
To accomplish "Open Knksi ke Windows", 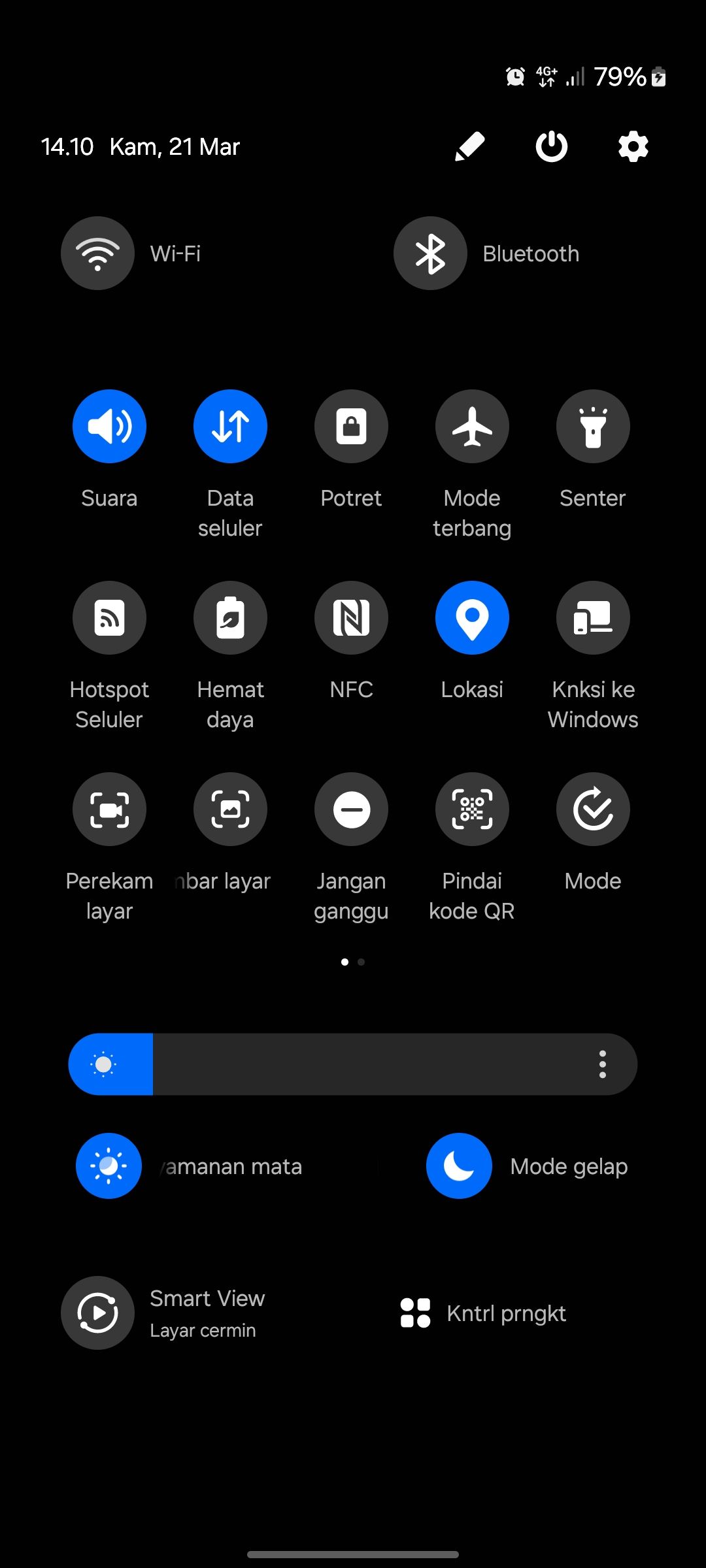I will [593, 617].
